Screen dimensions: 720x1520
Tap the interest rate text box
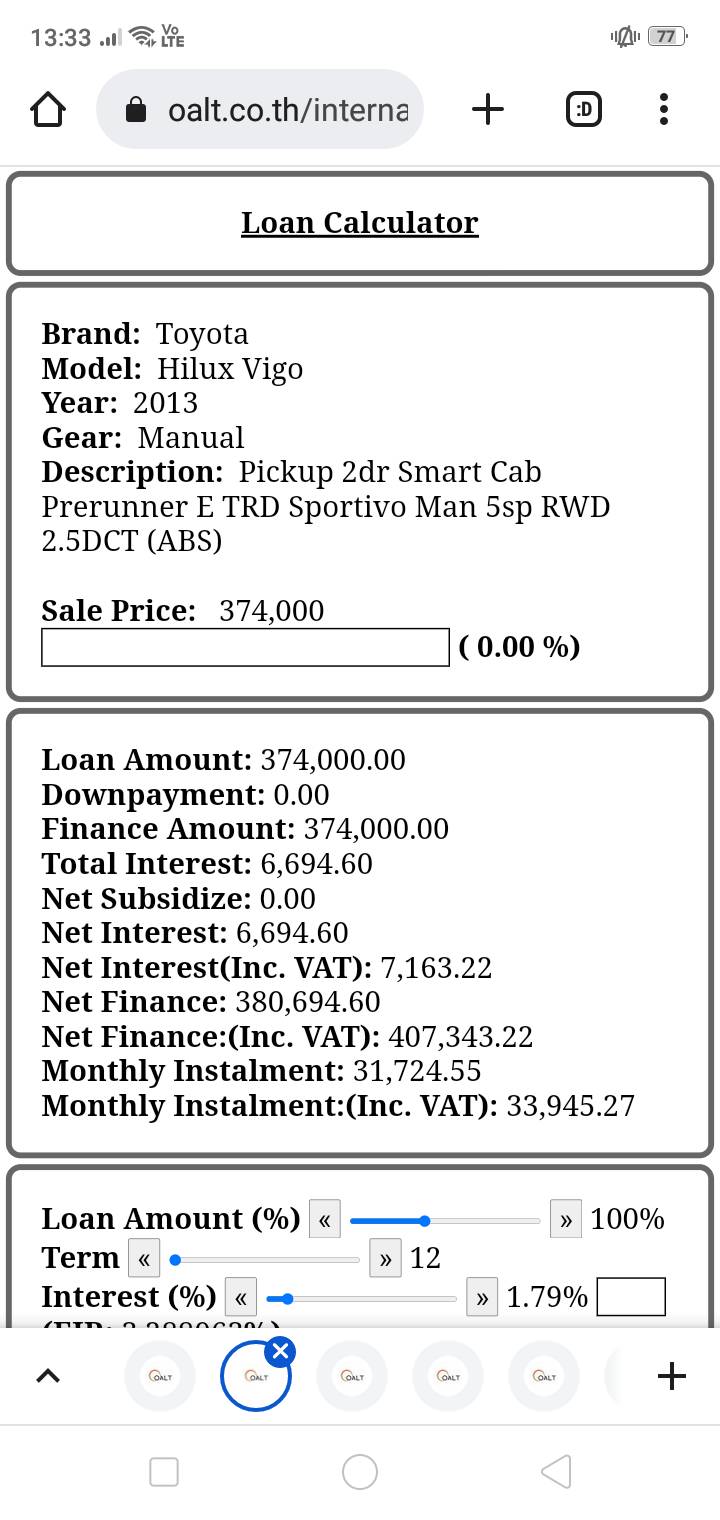631,1297
